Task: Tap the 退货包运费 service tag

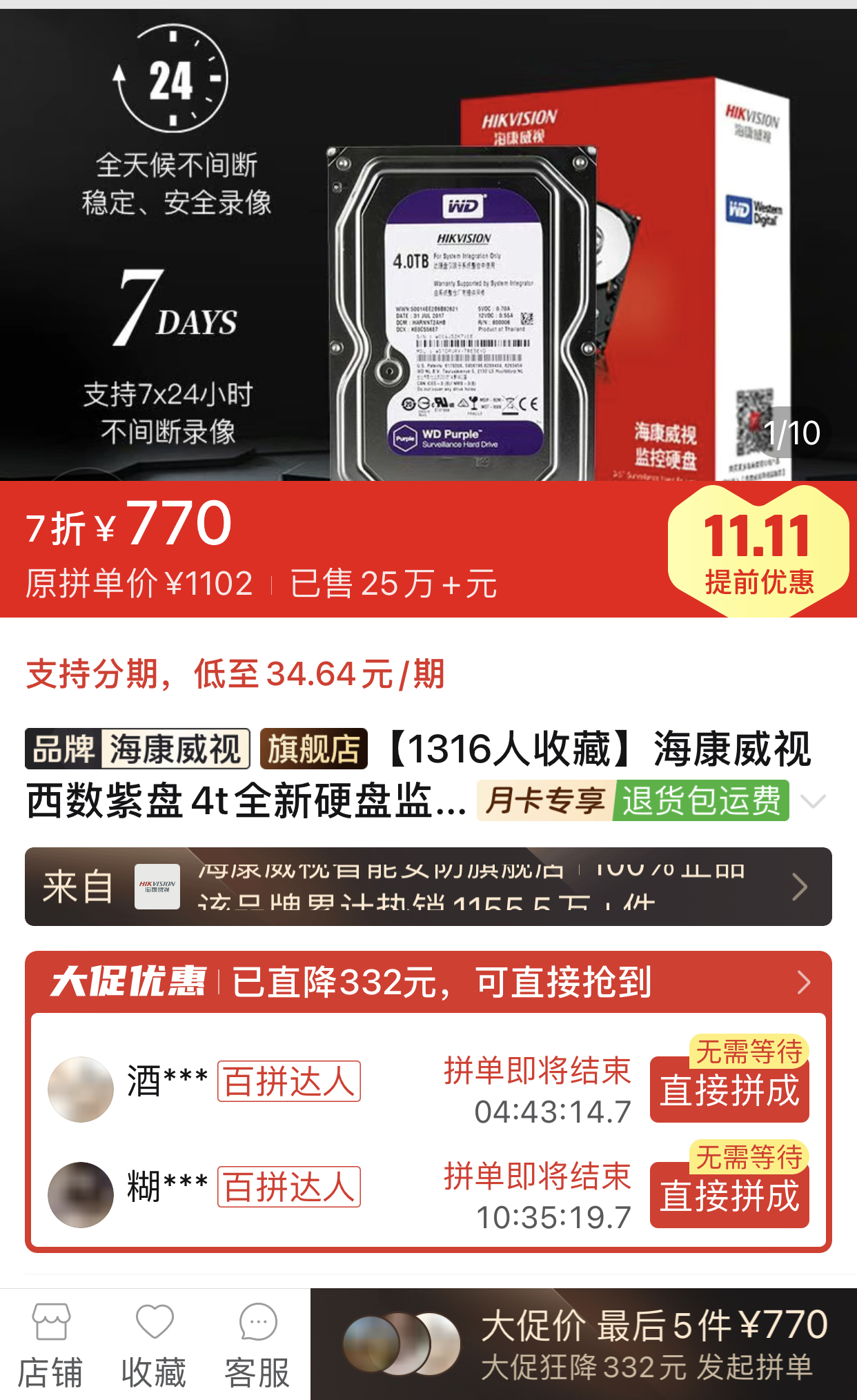Action: 701,801
